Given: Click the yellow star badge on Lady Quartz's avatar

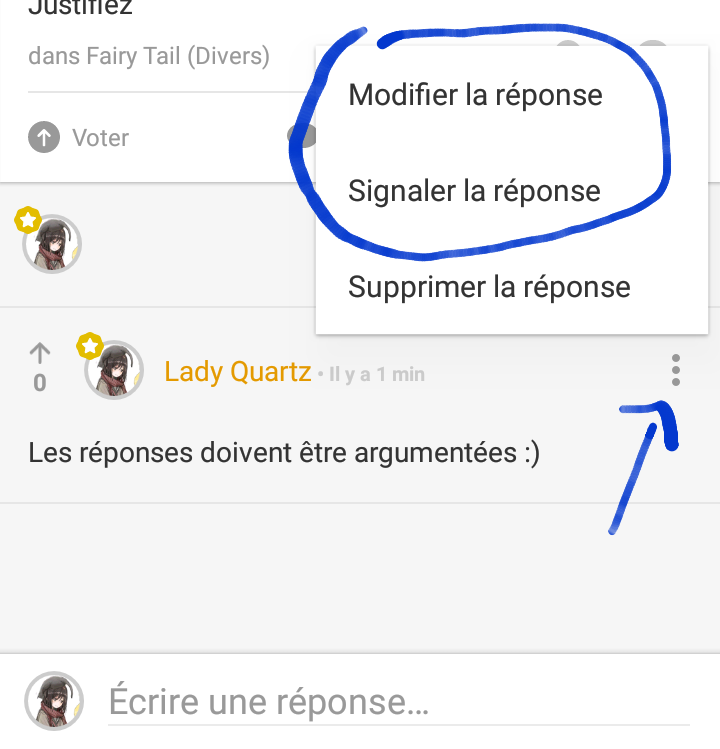Looking at the screenshot, I should coord(91,344).
